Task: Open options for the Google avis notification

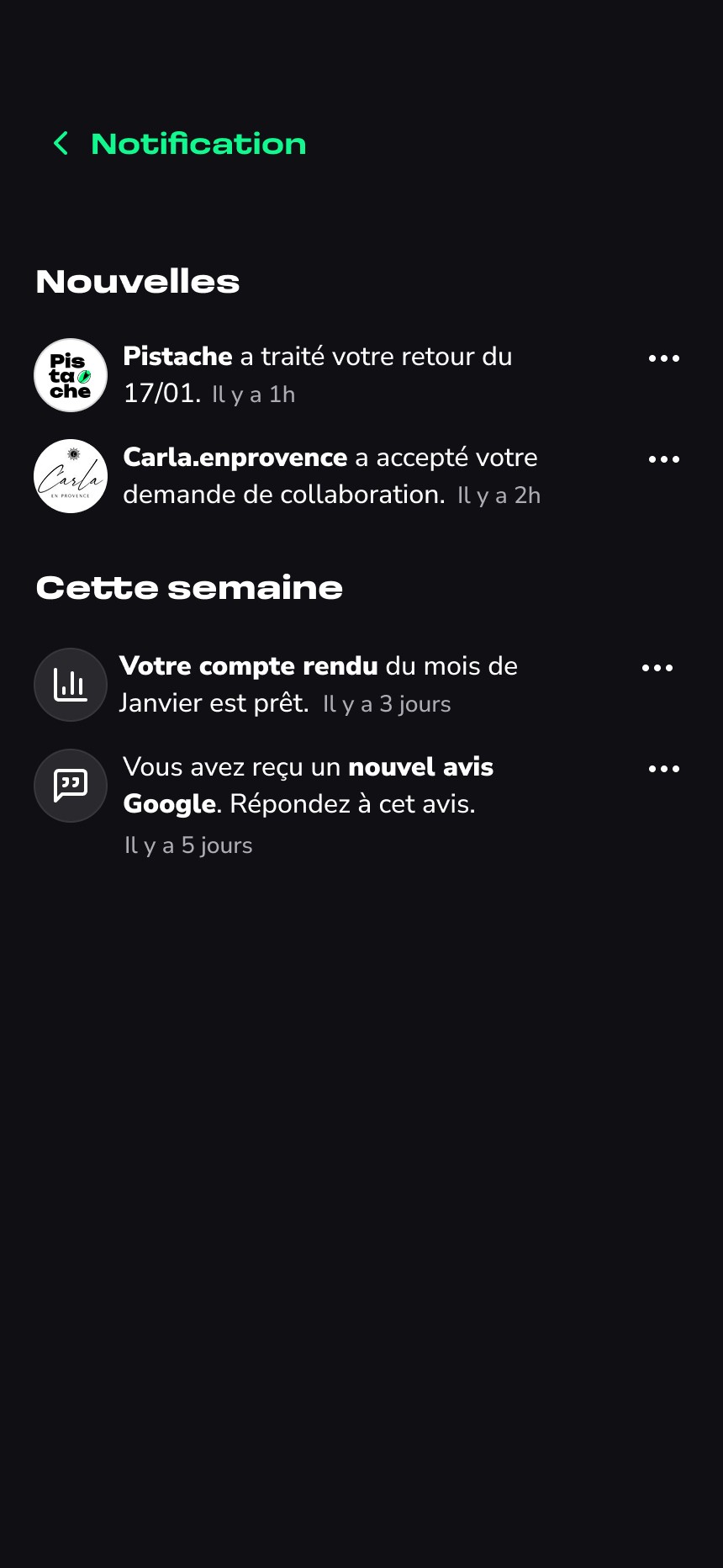Action: click(663, 769)
